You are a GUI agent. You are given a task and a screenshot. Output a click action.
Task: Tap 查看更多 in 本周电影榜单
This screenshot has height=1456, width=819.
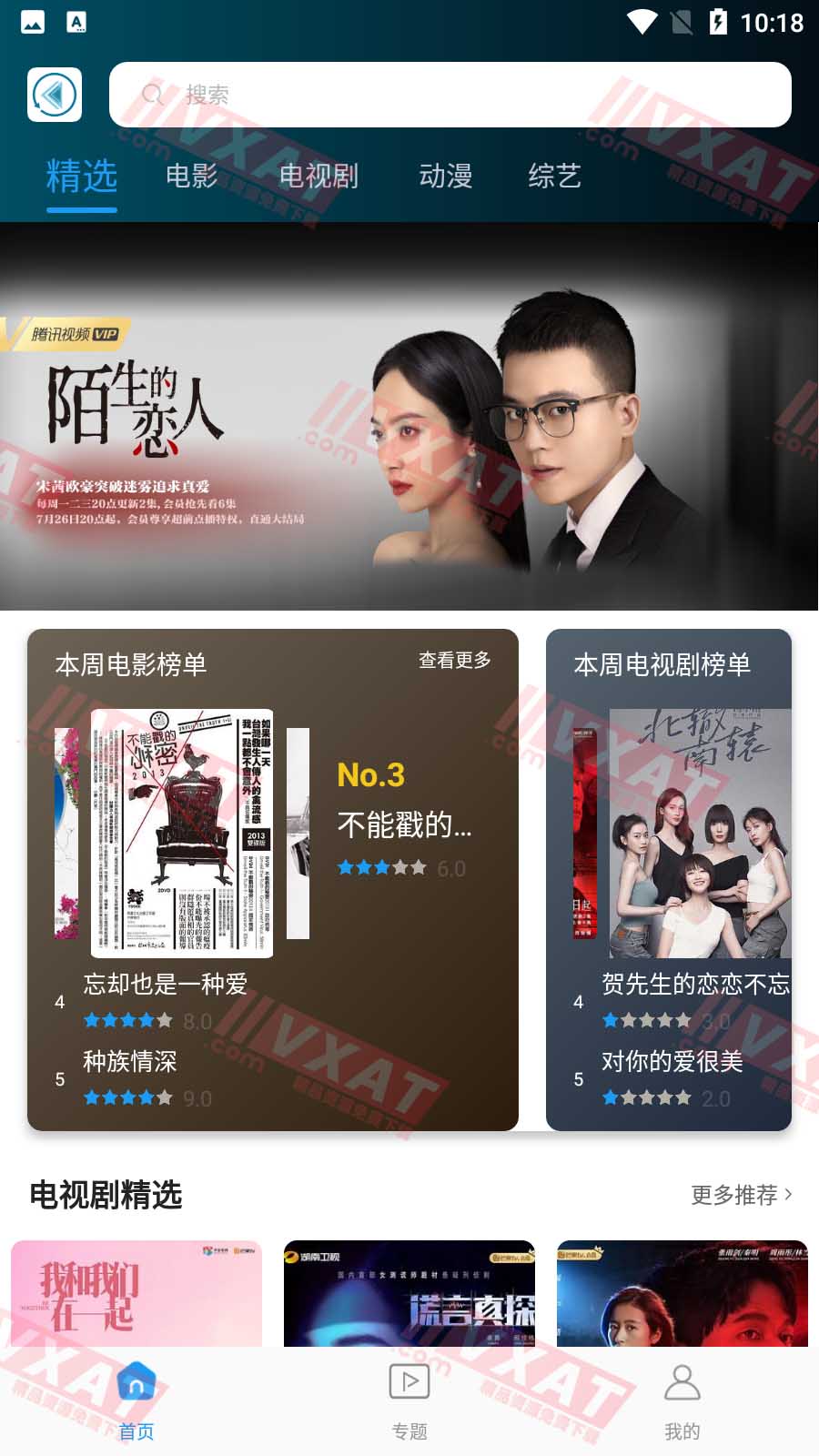coord(454,661)
